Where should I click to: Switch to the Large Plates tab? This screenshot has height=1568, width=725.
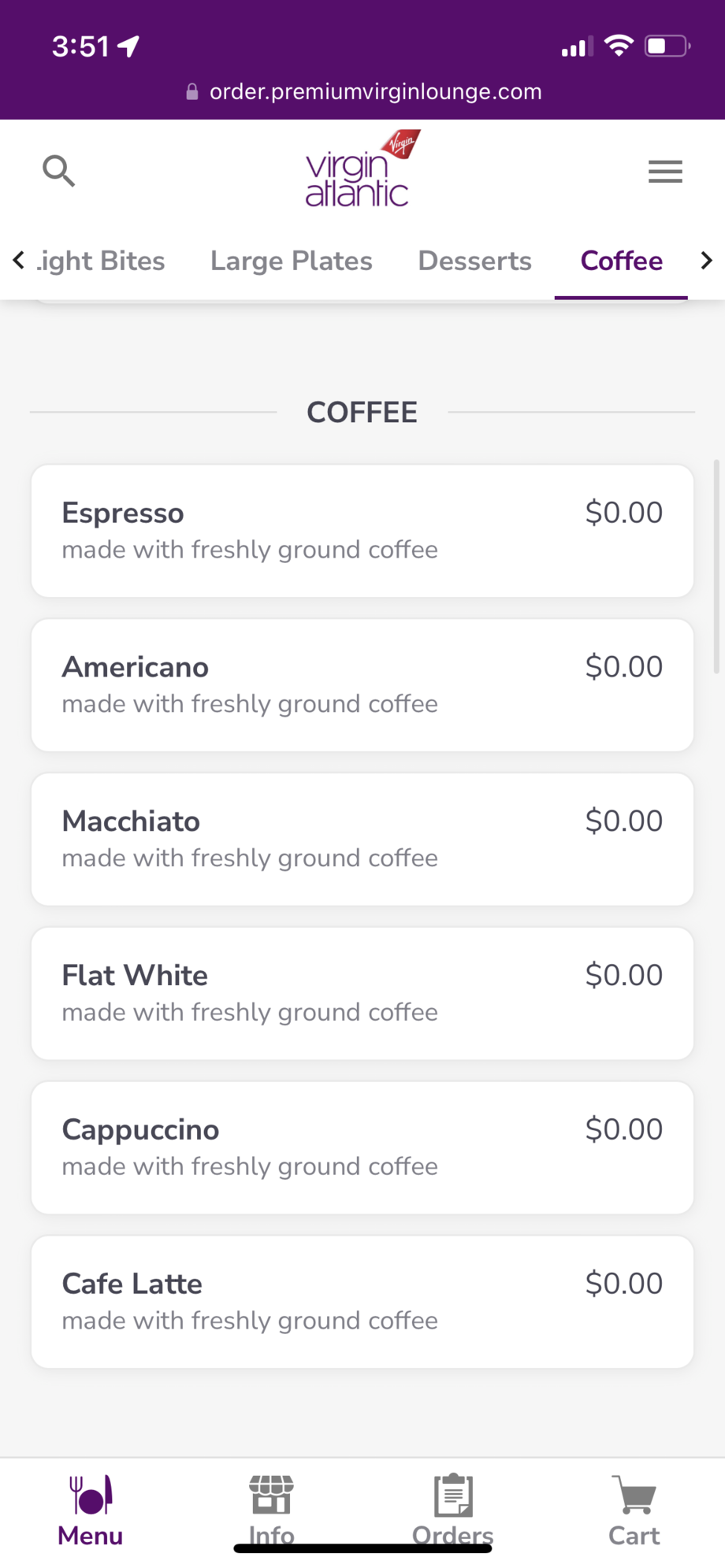(291, 261)
